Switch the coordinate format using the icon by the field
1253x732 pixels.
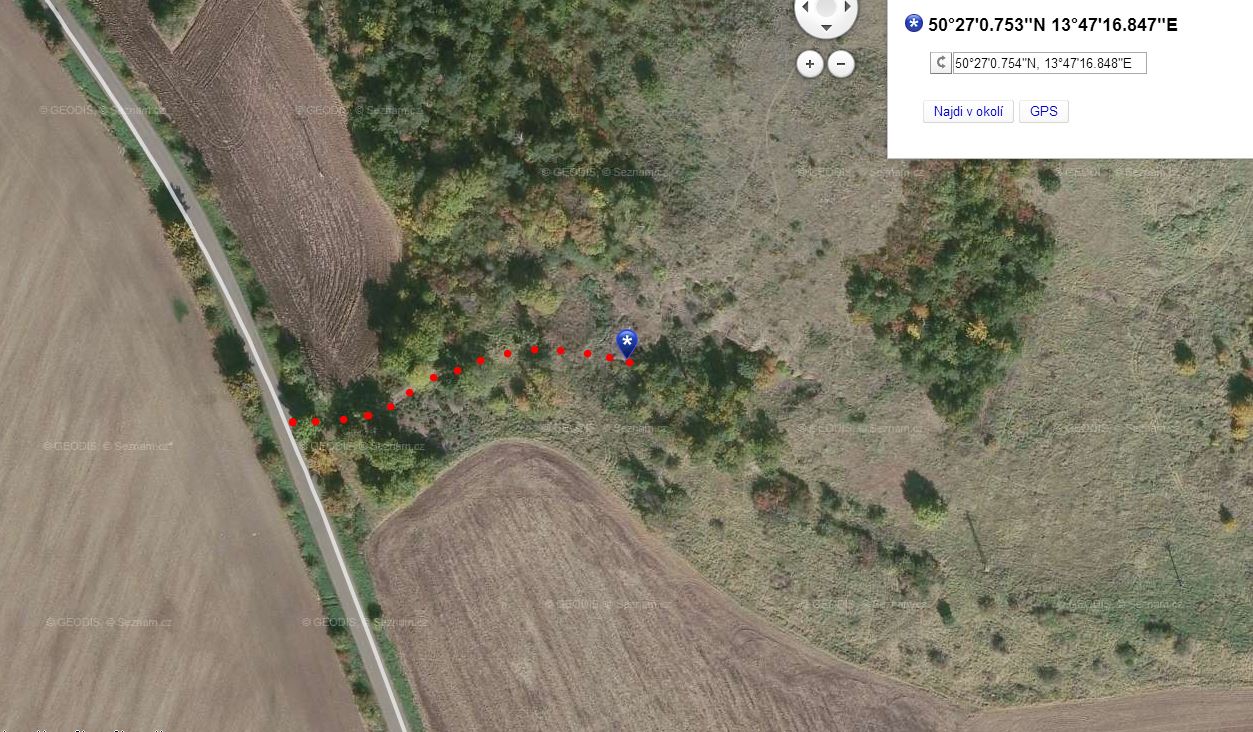click(940, 63)
